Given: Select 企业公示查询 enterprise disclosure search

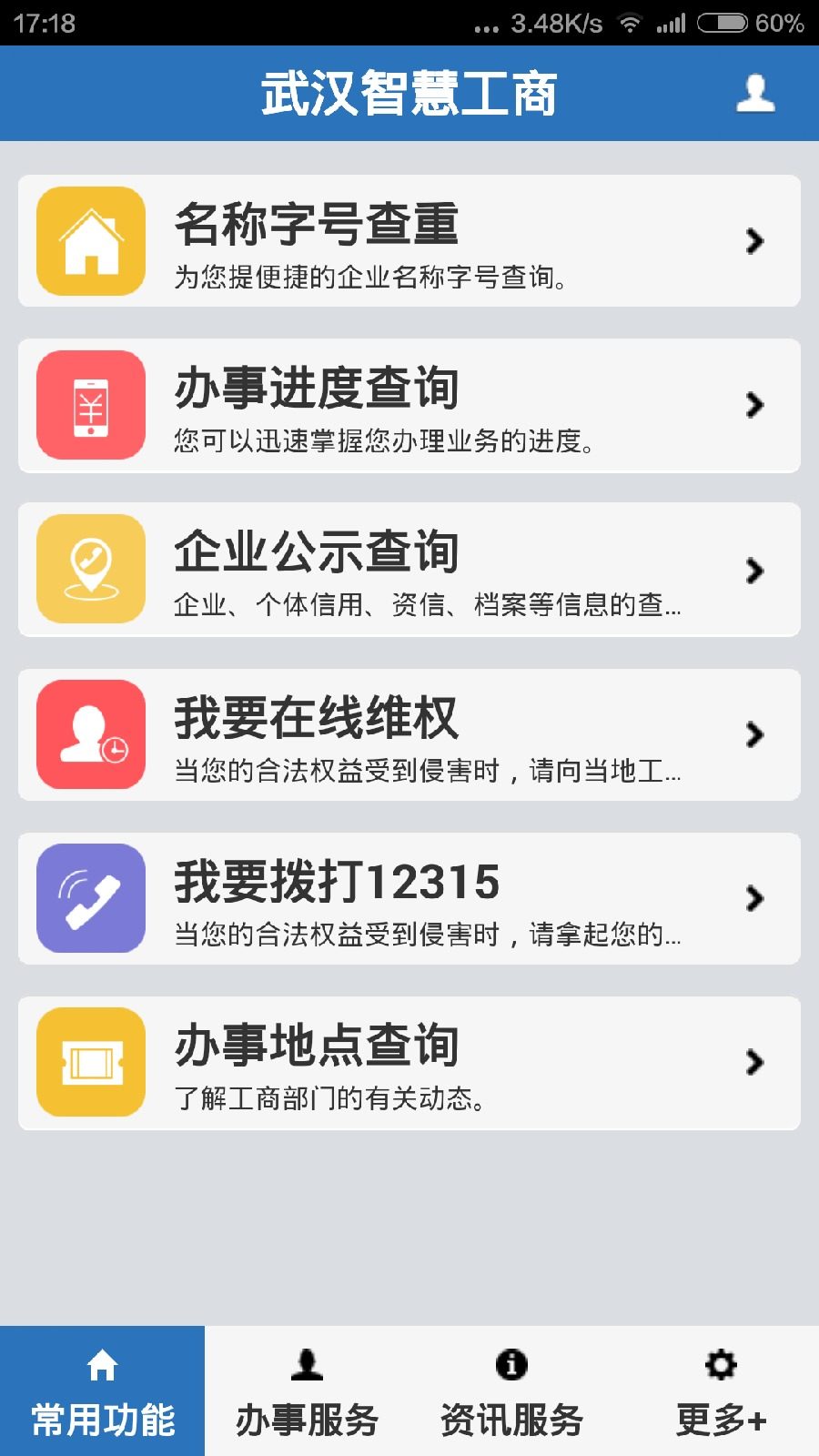Looking at the screenshot, I should [x=409, y=570].
